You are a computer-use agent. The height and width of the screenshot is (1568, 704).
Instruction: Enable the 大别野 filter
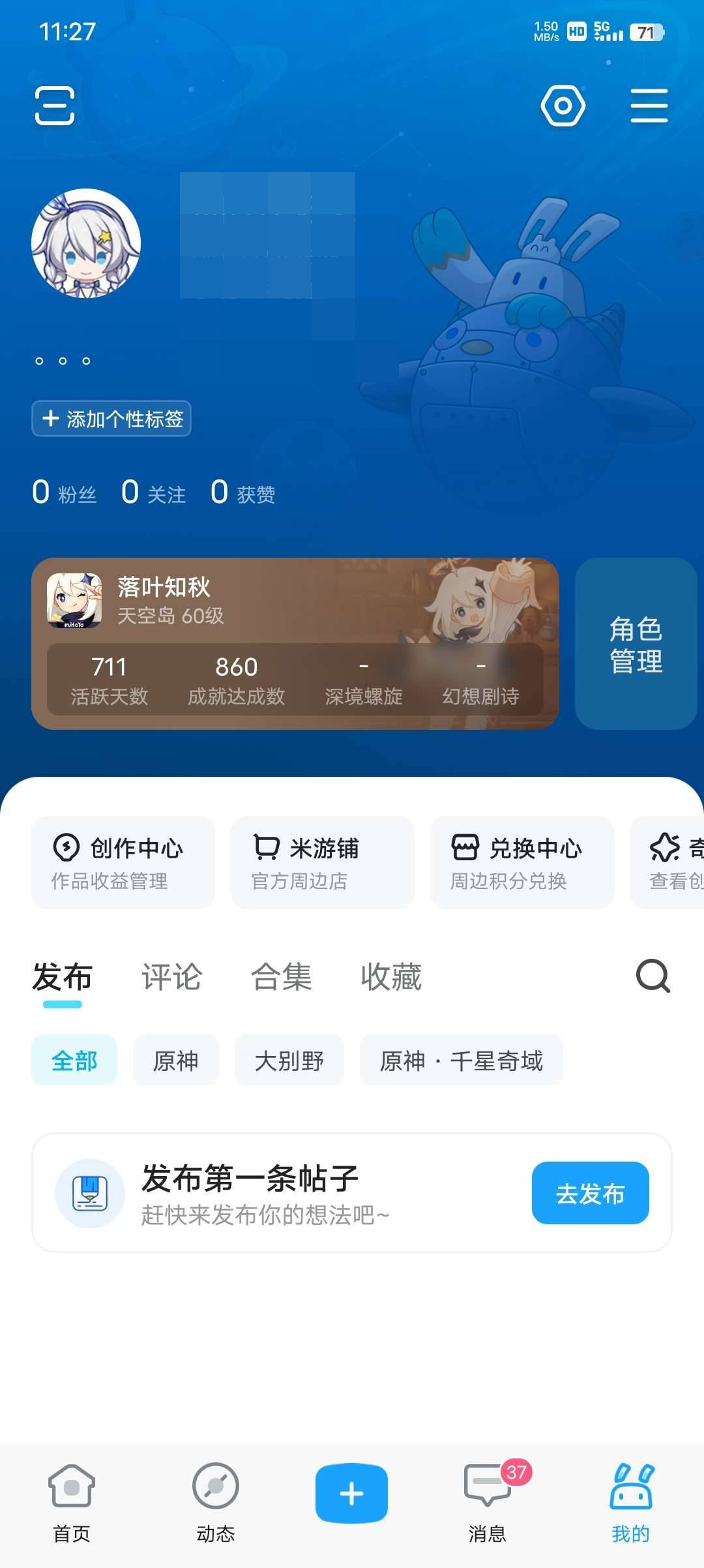tap(289, 1060)
